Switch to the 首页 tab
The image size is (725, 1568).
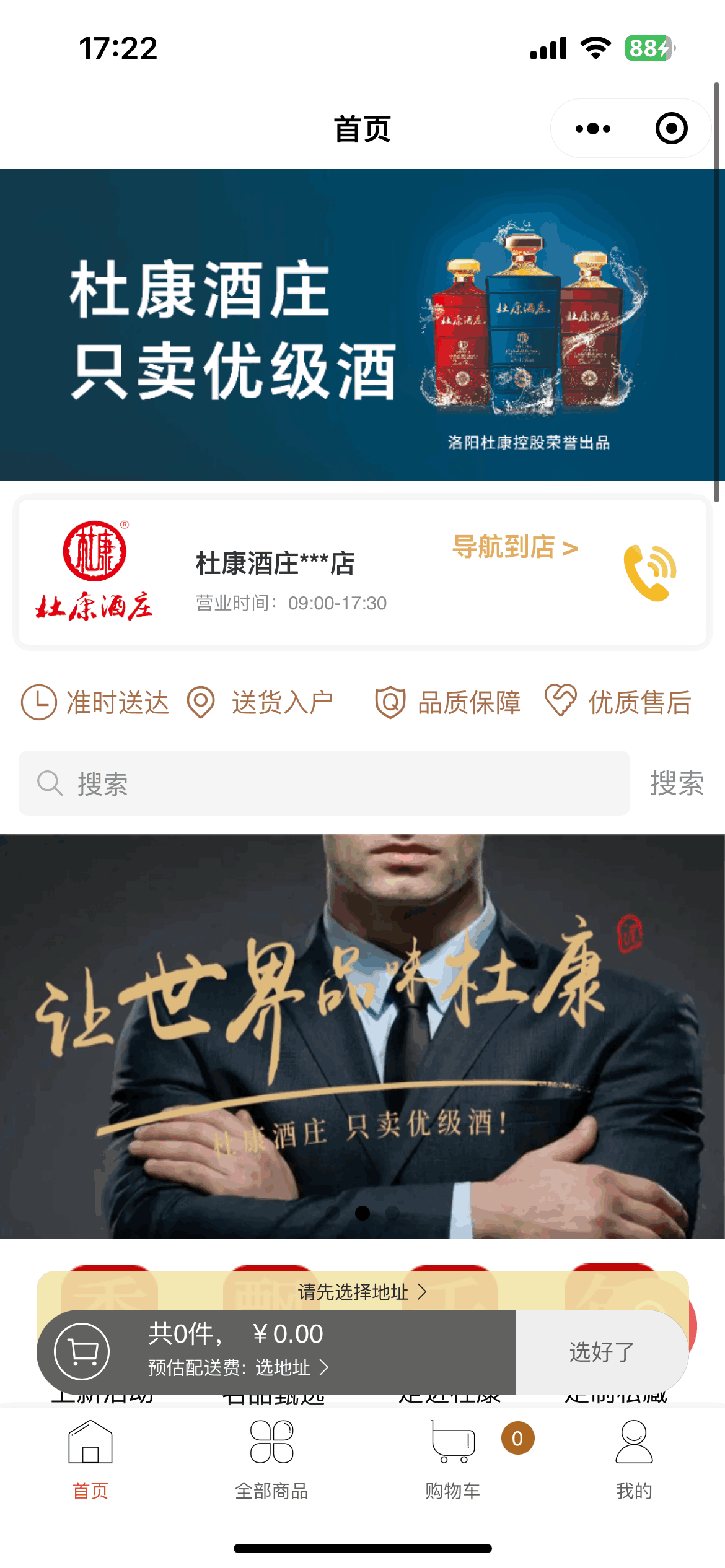(90, 1460)
